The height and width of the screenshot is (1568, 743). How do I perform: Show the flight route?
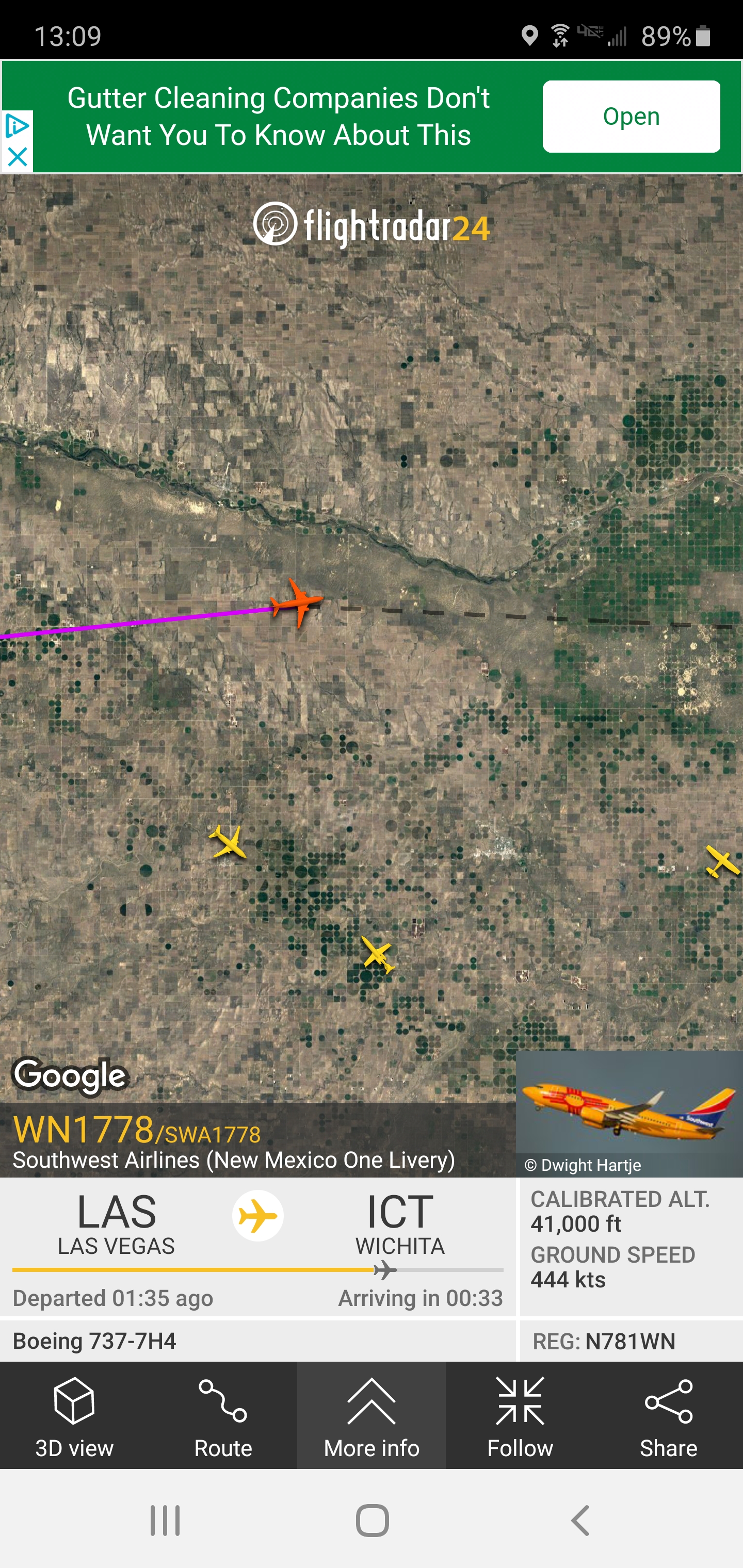[223, 1415]
